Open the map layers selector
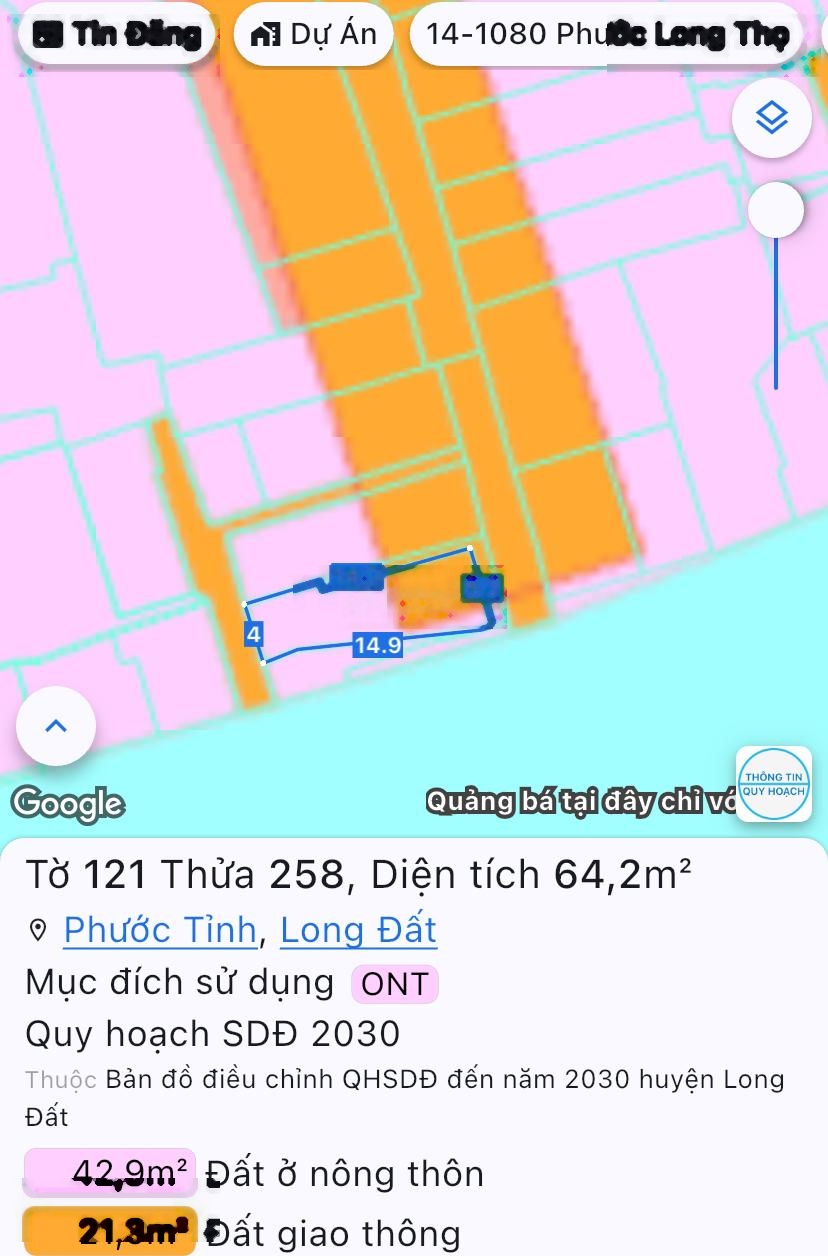The image size is (828, 1256). click(x=771, y=118)
